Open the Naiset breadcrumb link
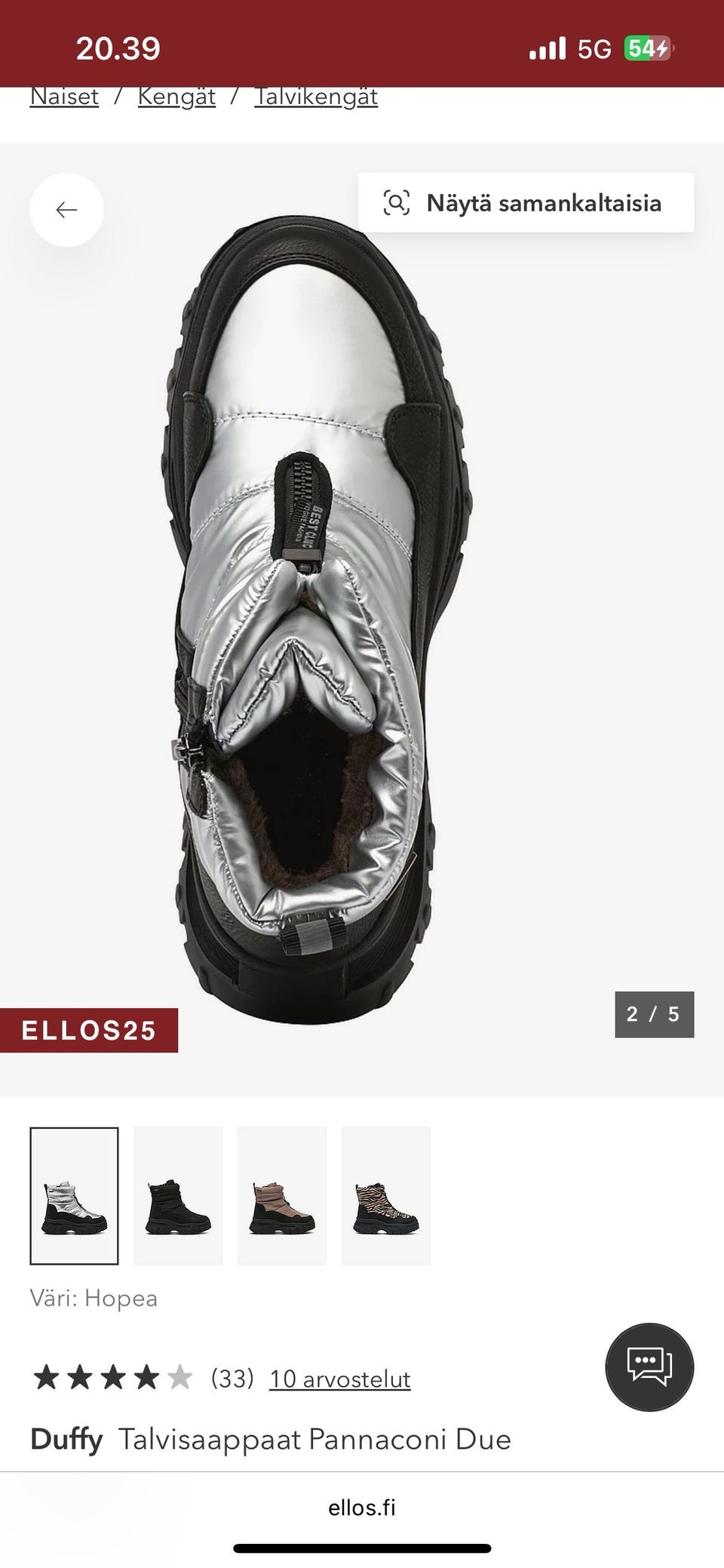Screen dimensions: 724x1568 (x=64, y=97)
